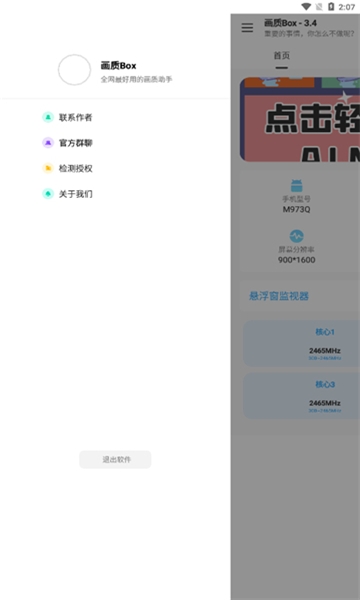
Task: Tap the 画质Box profile avatar
Action: point(75,70)
